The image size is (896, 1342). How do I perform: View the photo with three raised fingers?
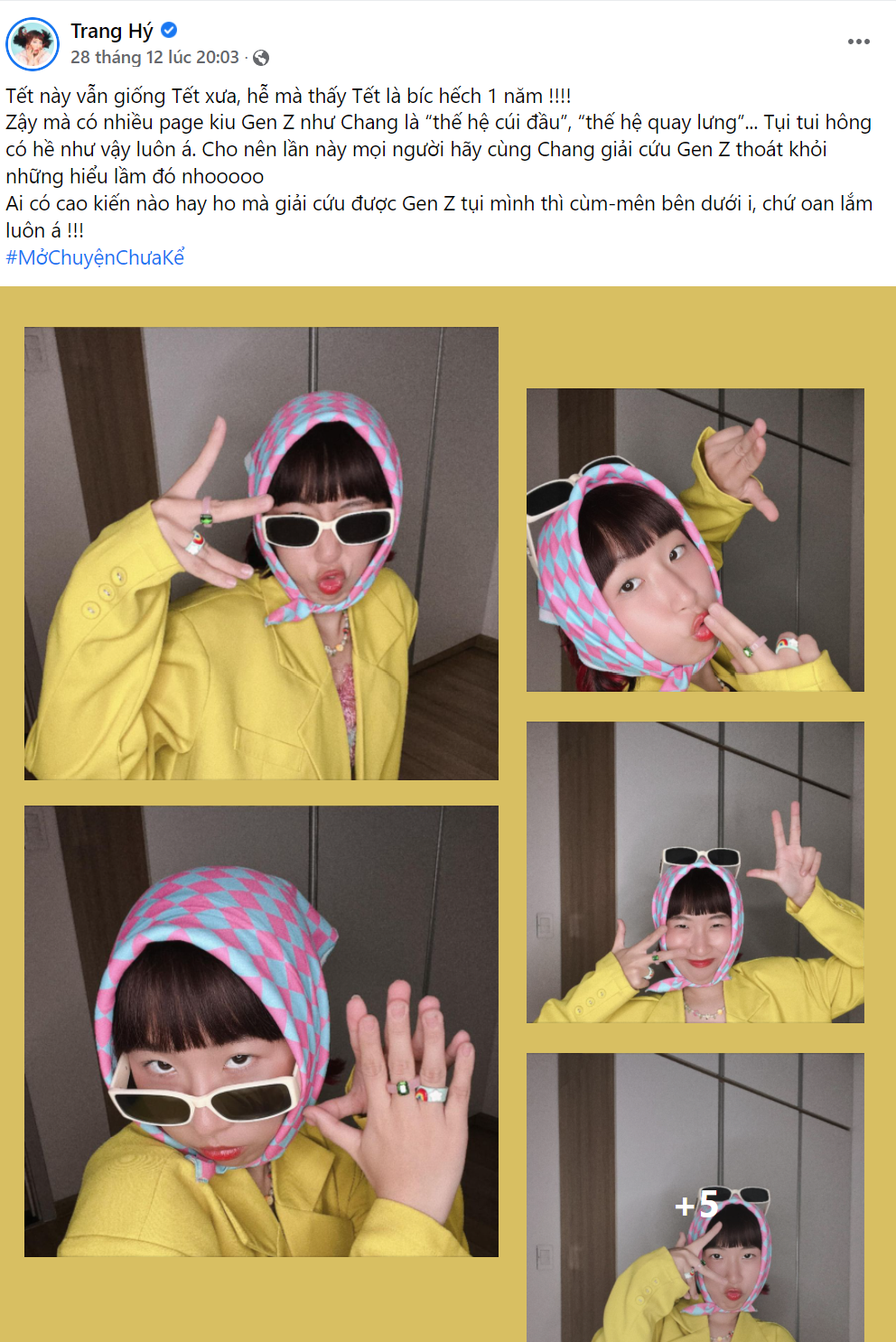[695, 871]
